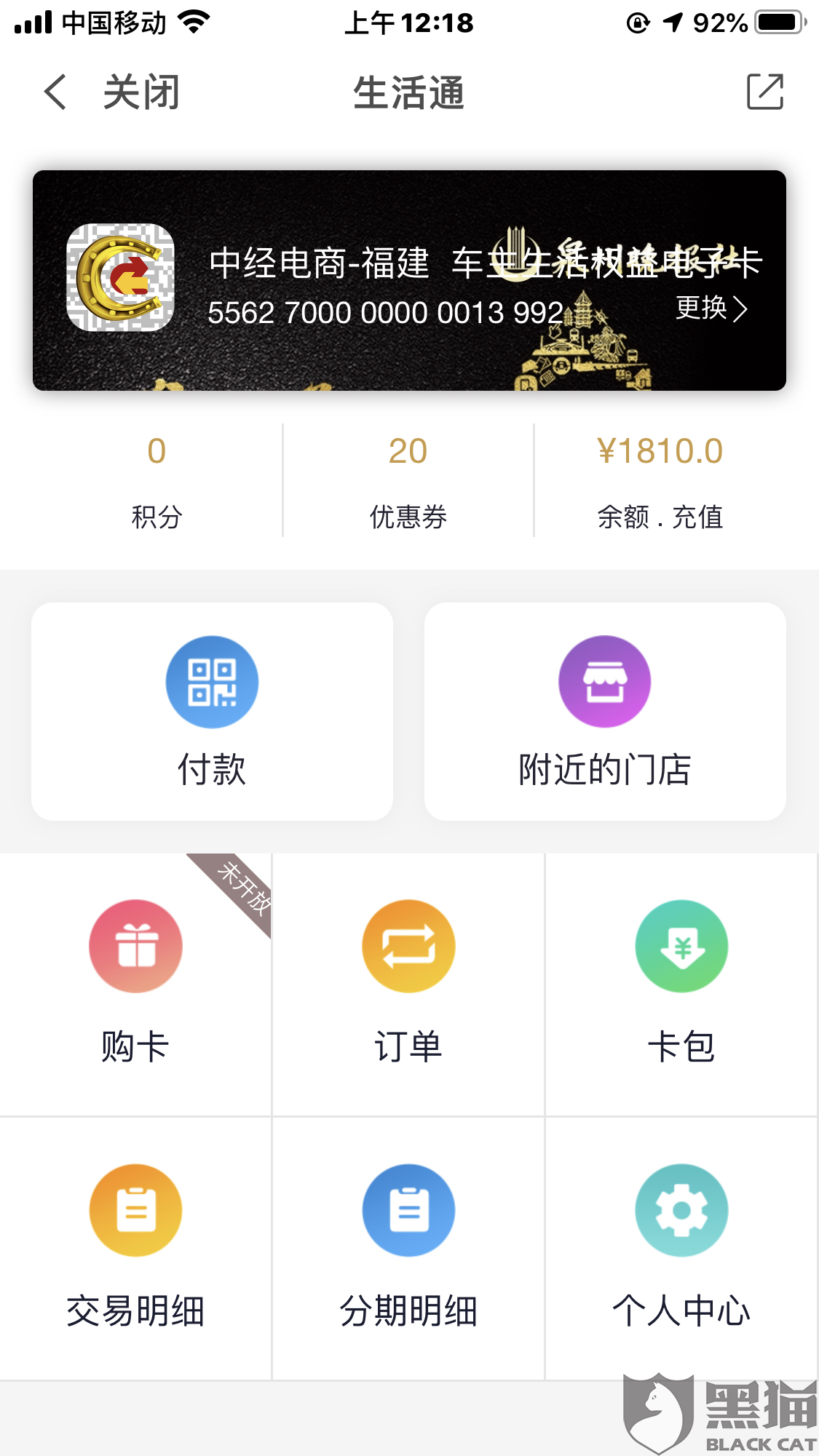This screenshot has height=1456, width=819.
Task: Tap 更换 to switch the card
Action: point(711,309)
